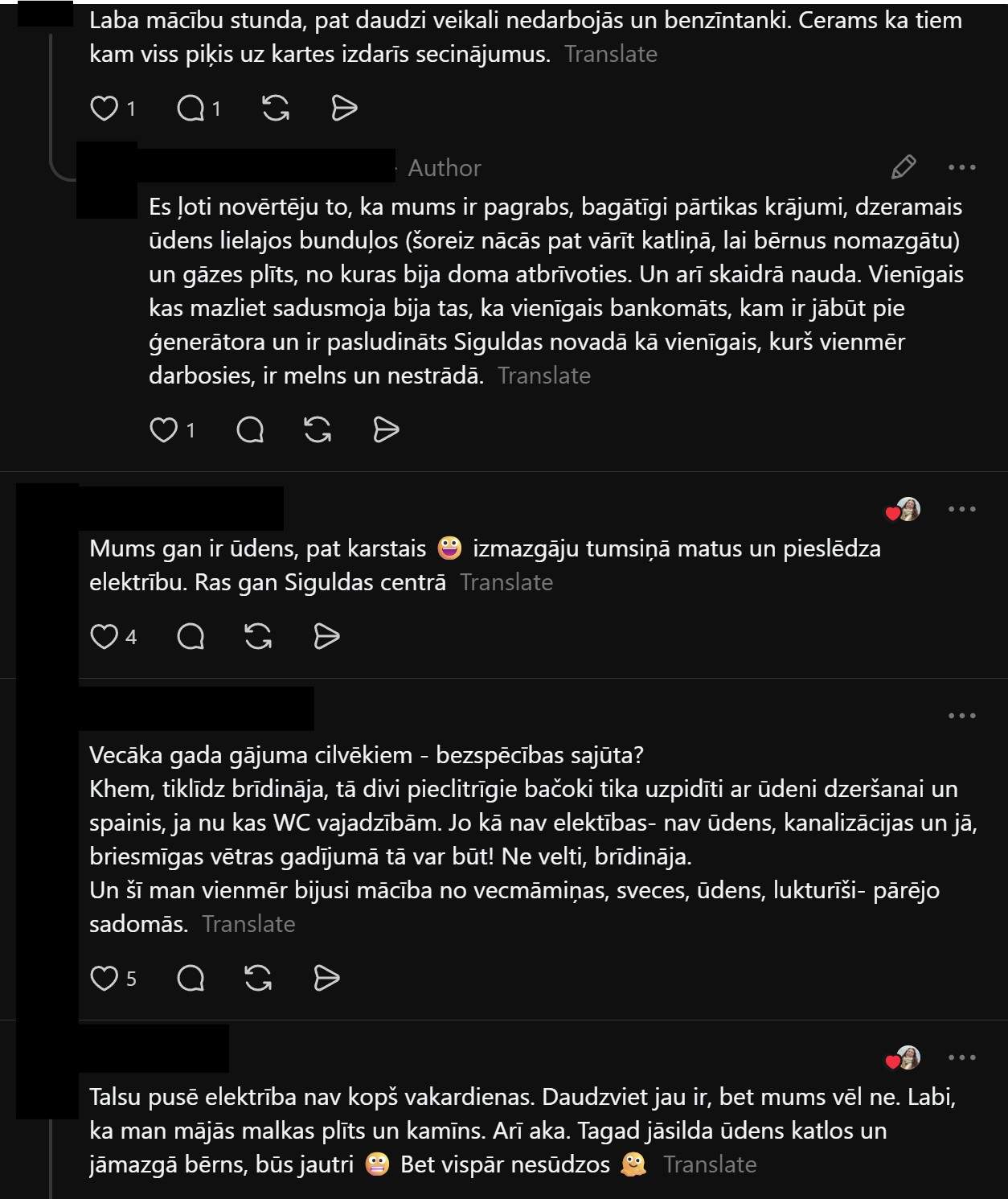
Task: Translate the 'Mums gan ir ūdens' comment
Action: click(x=506, y=582)
